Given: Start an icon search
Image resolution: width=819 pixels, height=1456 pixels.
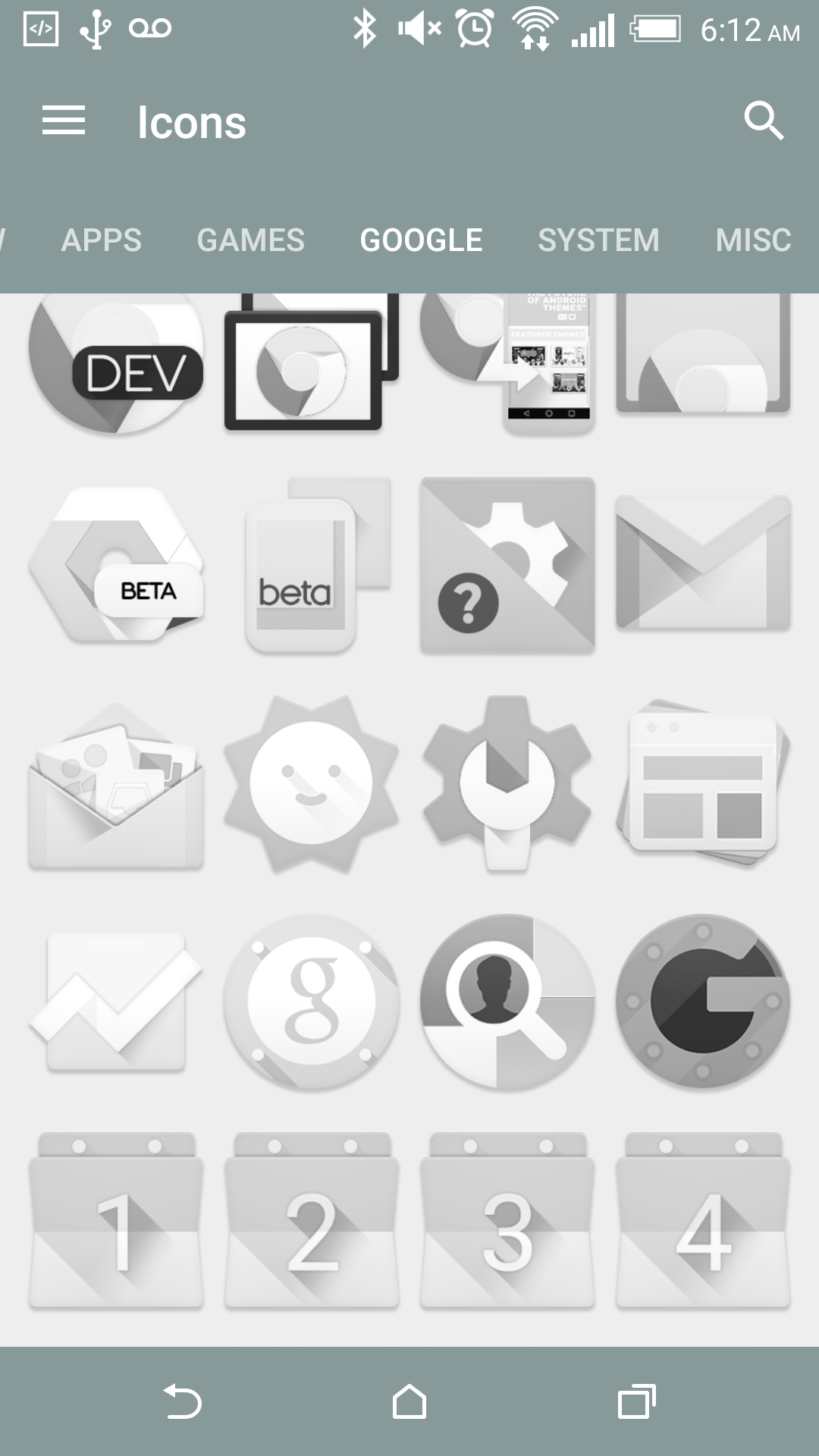Looking at the screenshot, I should 764,120.
